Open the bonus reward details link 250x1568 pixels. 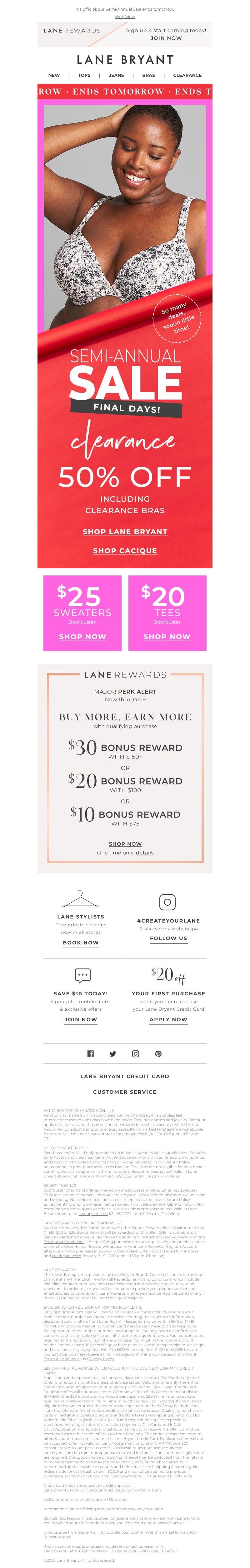[x=145, y=853]
